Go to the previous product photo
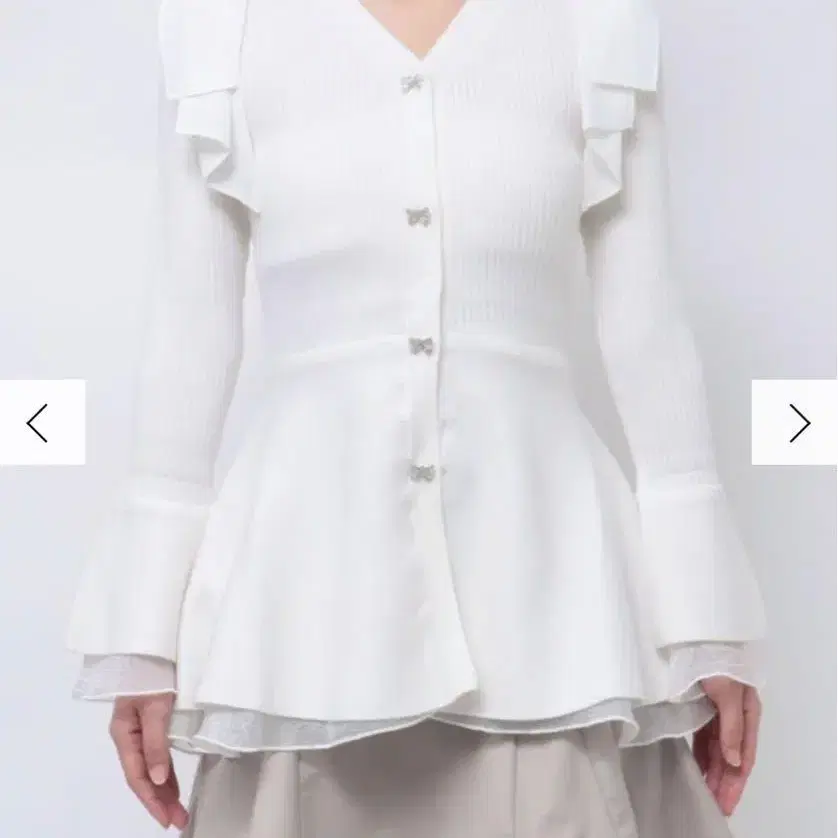 click(x=39, y=423)
